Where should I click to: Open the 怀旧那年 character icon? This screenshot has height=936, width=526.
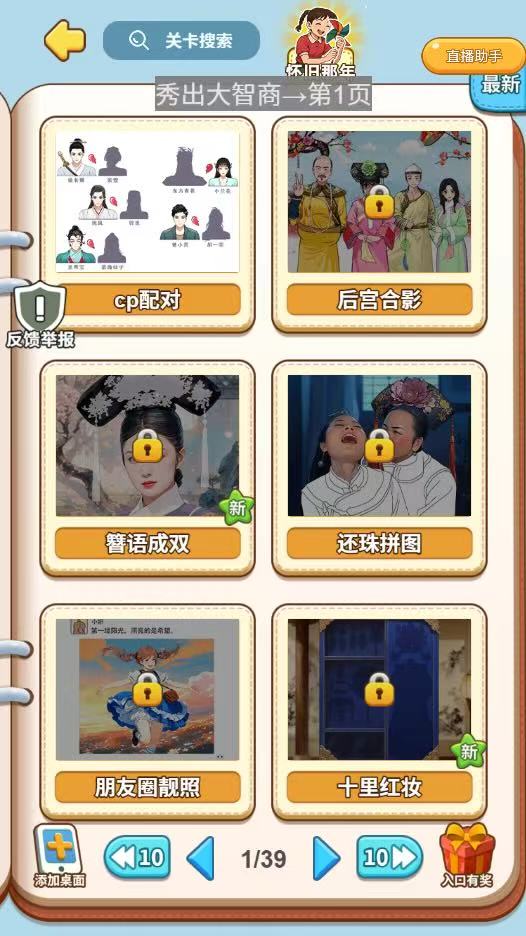coord(320,41)
